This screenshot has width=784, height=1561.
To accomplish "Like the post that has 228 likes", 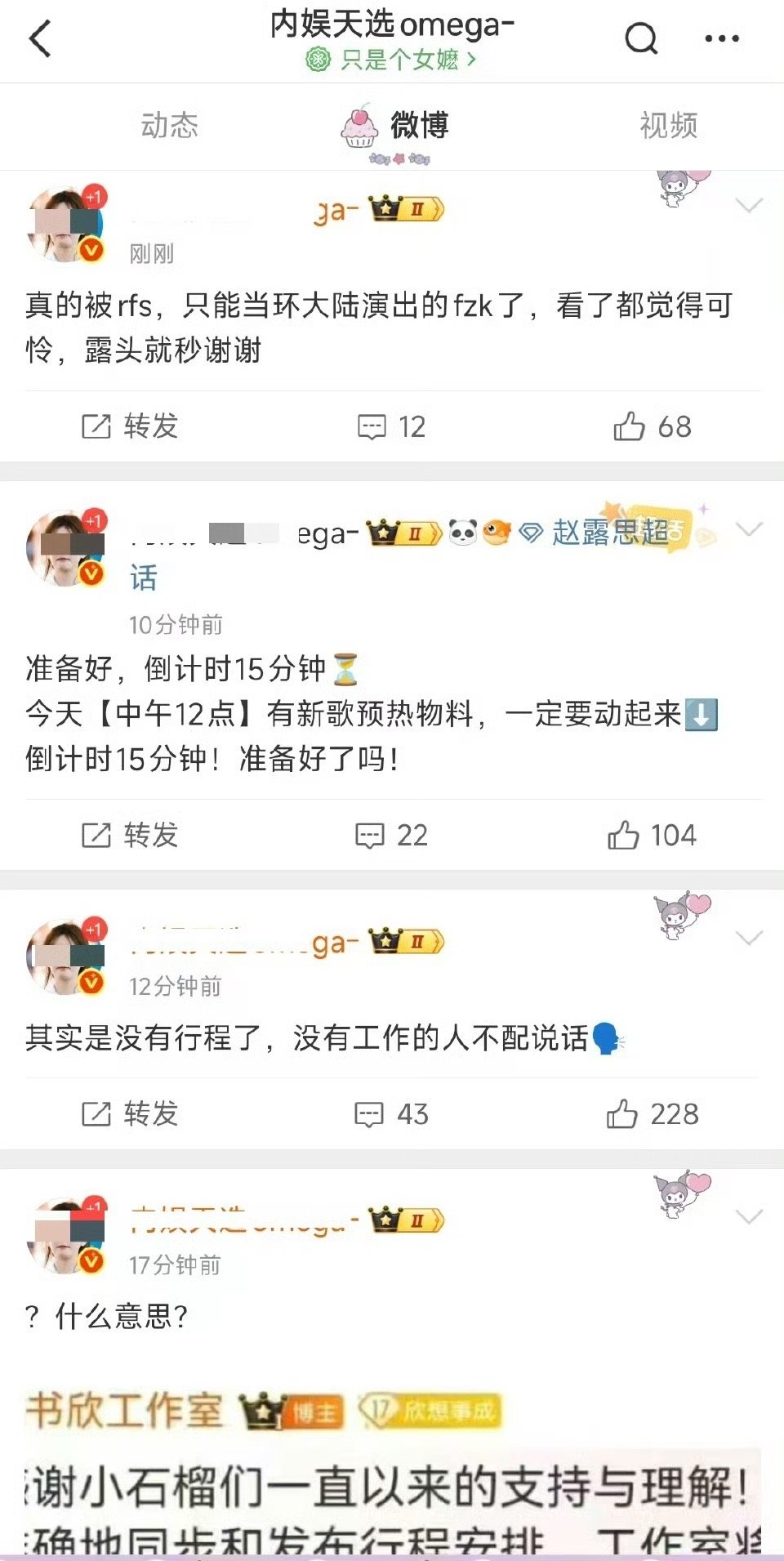I will point(653,1113).
